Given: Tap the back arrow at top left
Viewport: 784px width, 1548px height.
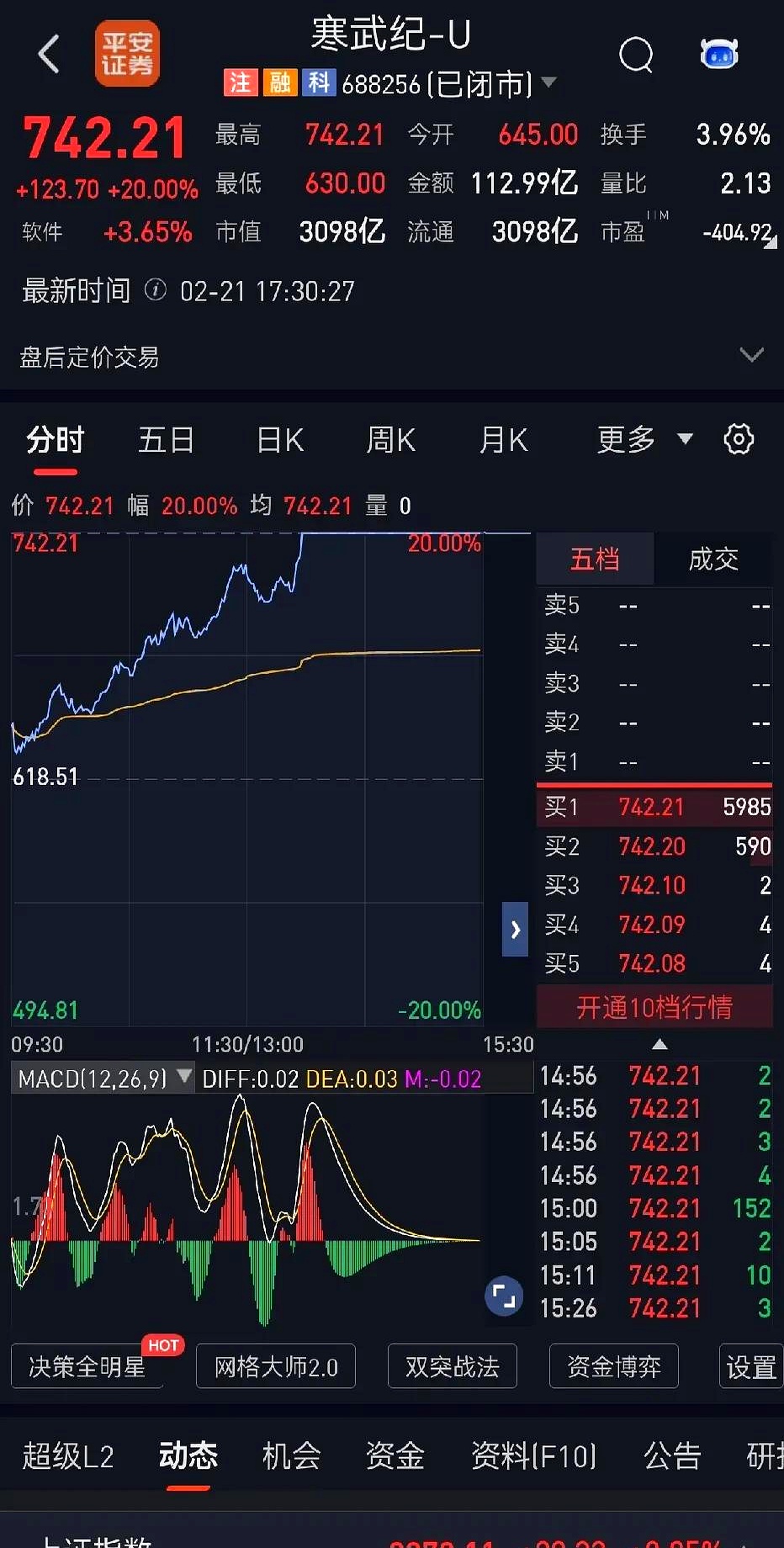Looking at the screenshot, I should [48, 53].
